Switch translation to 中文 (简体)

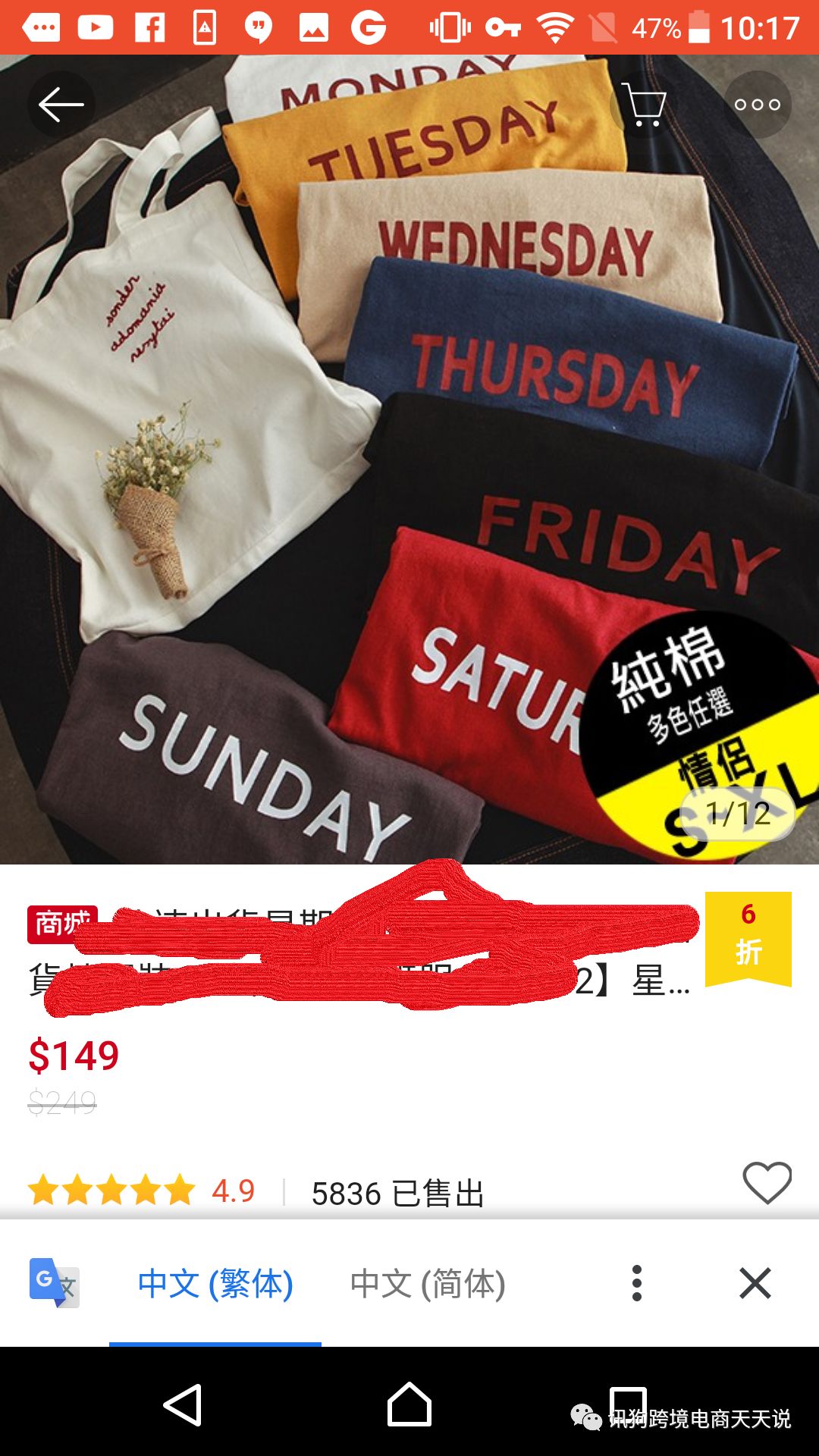coord(428,1284)
